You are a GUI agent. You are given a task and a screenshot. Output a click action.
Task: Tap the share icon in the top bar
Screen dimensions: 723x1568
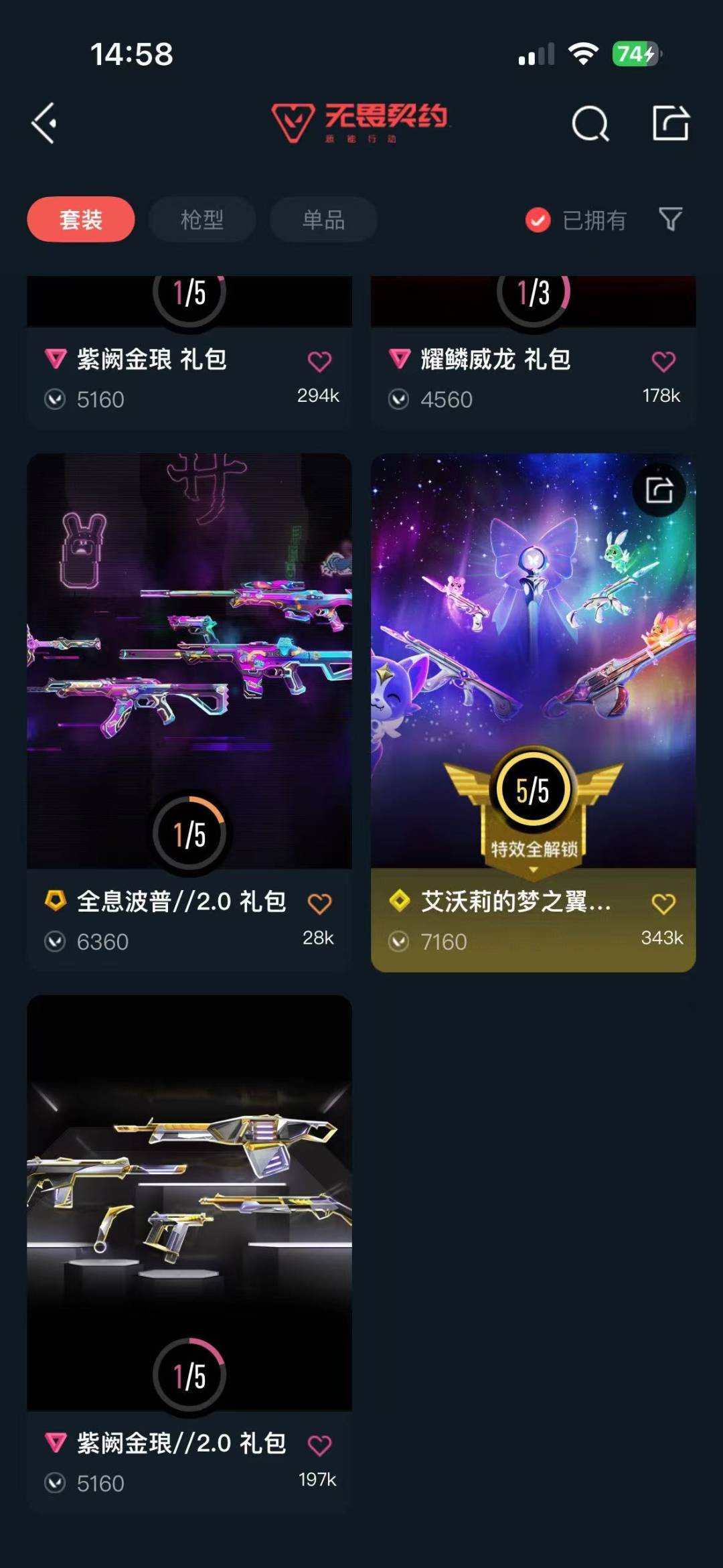[671, 123]
